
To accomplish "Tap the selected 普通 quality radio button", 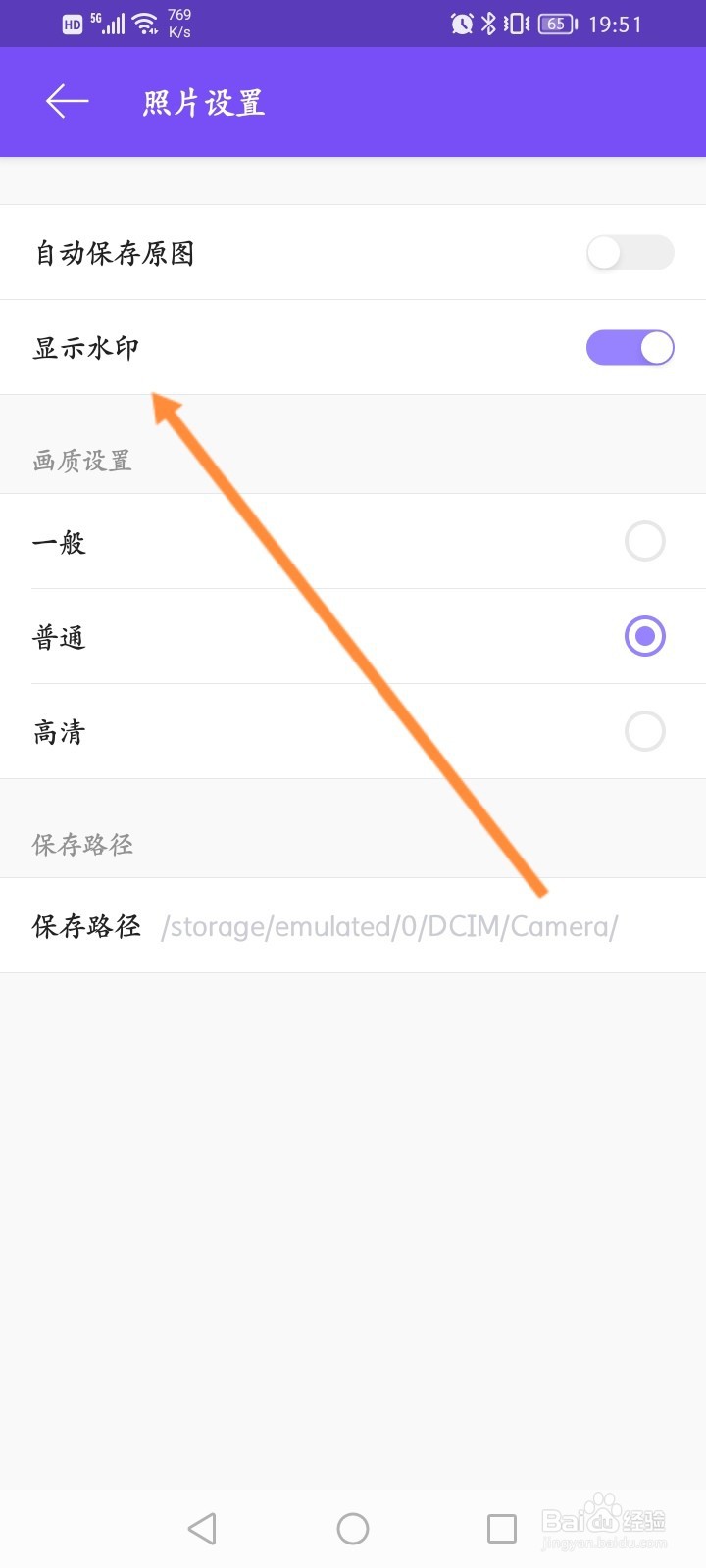I will pyautogui.click(x=644, y=636).
